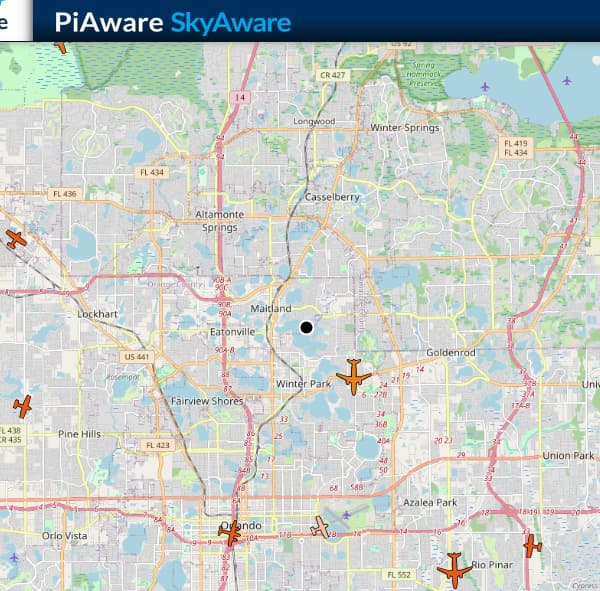Select the aircraft over downtown Orlando
600x591 pixels.
[231, 532]
